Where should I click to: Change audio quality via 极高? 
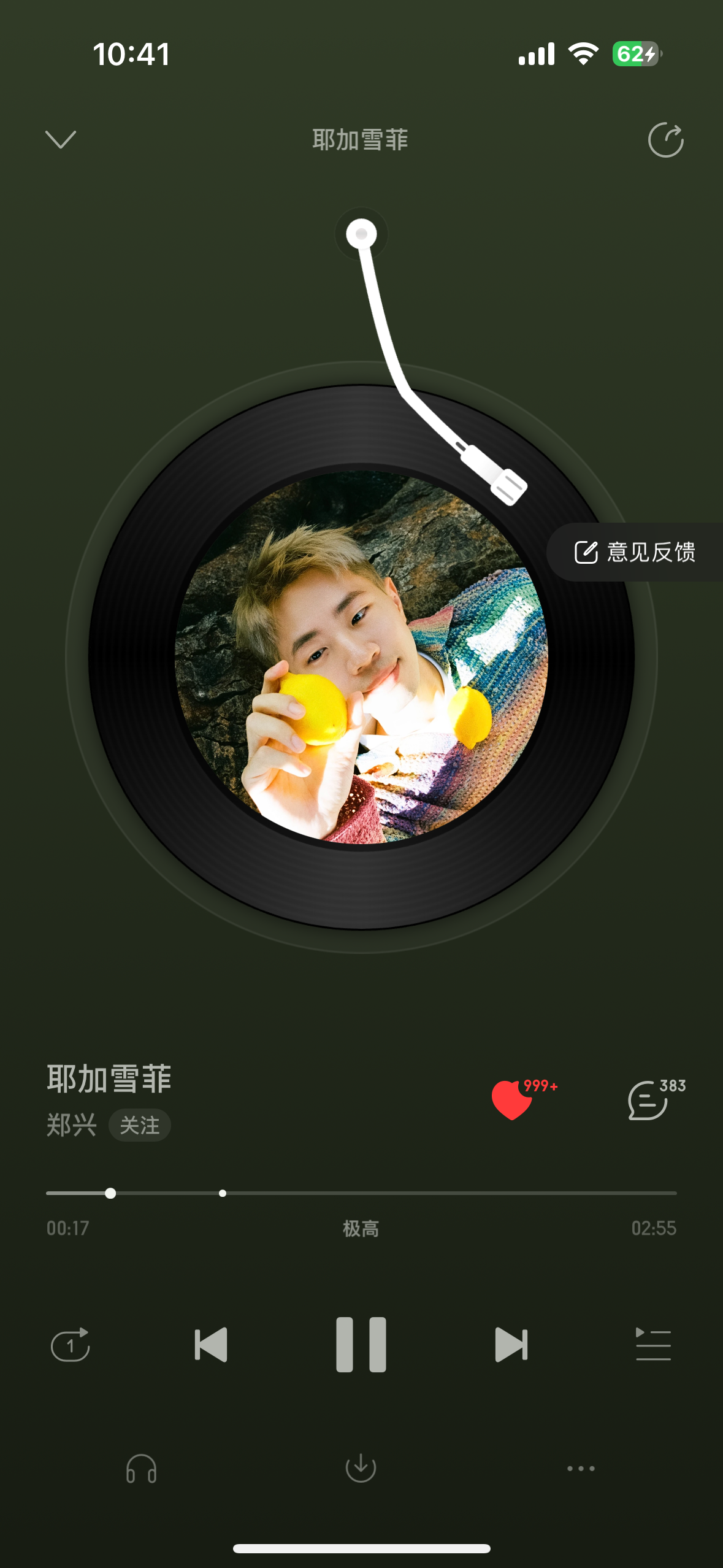coord(361,1228)
